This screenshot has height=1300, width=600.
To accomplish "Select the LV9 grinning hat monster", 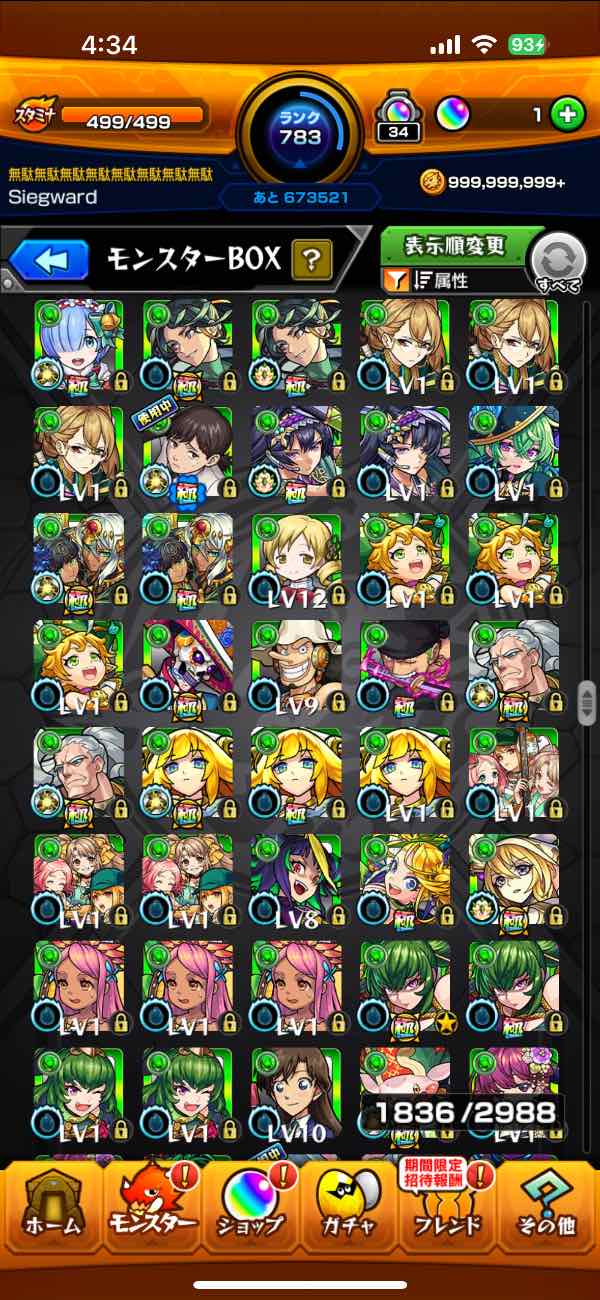I will [x=296, y=666].
